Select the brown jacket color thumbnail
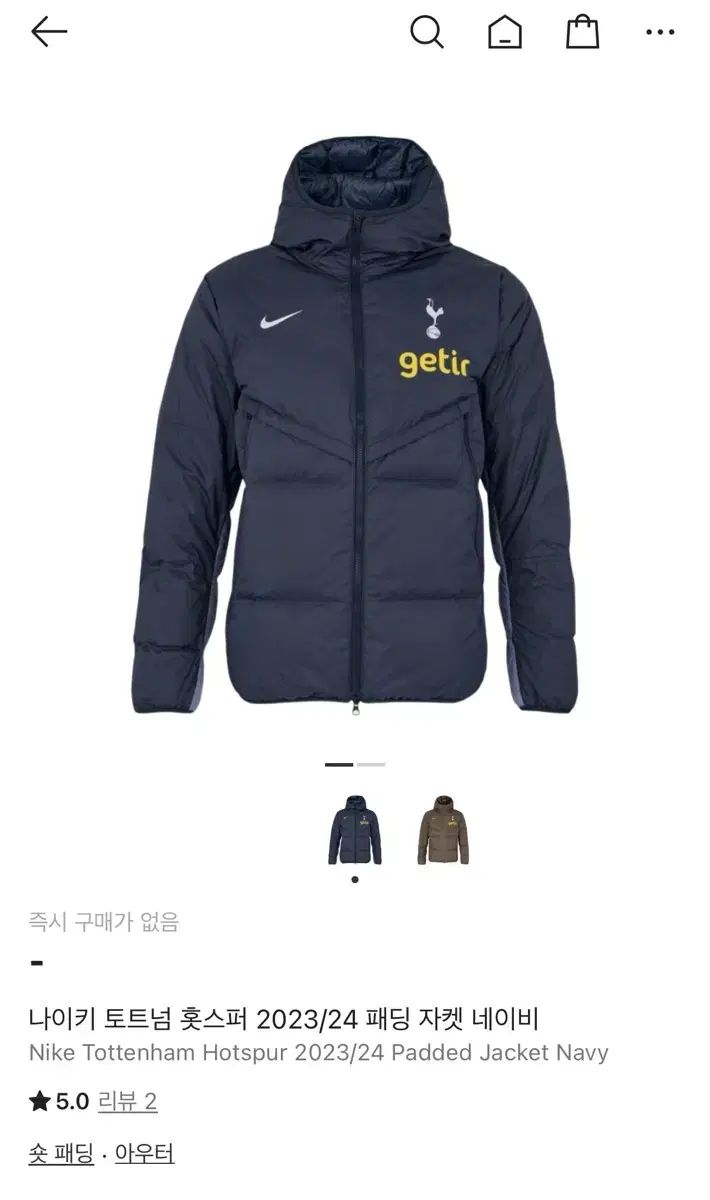 click(443, 830)
